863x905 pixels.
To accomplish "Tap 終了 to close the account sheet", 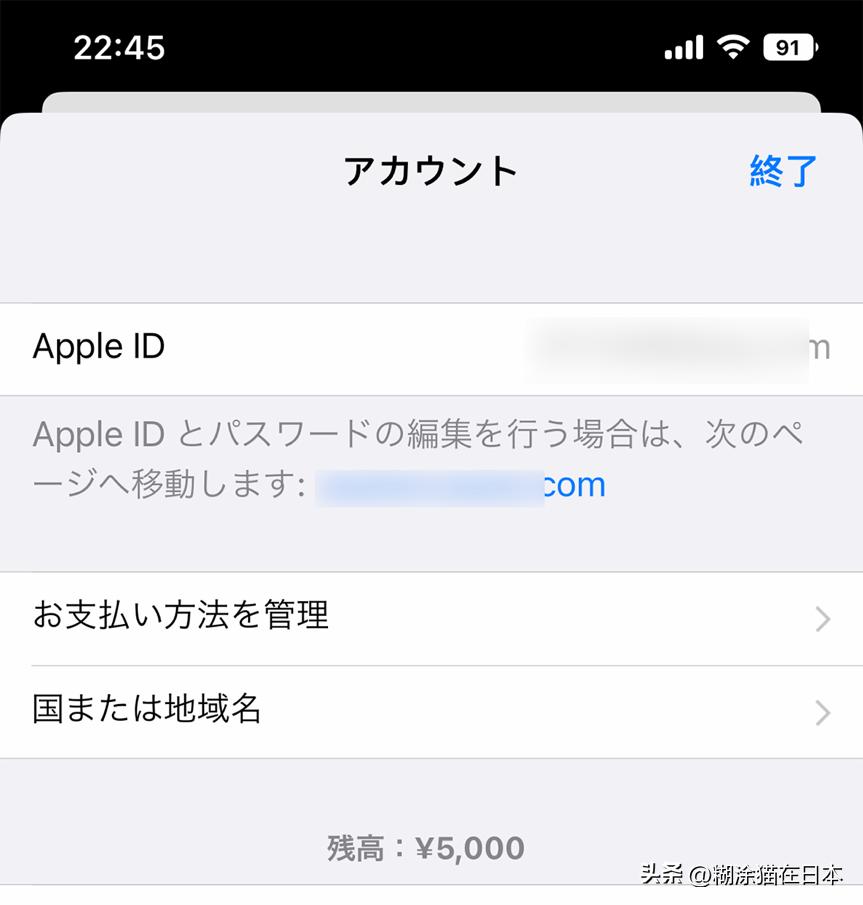I will click(783, 170).
